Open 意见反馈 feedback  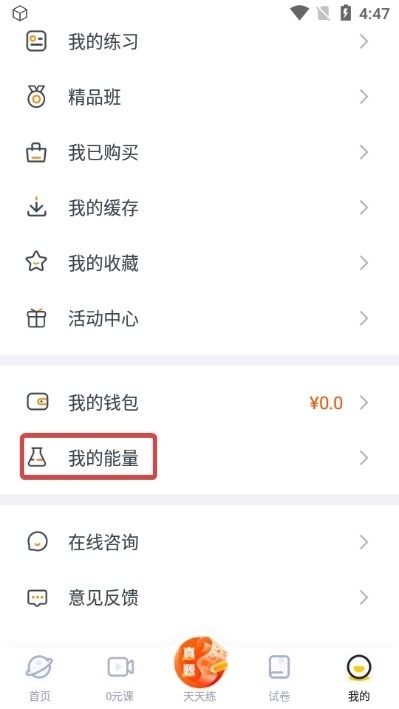[200, 597]
